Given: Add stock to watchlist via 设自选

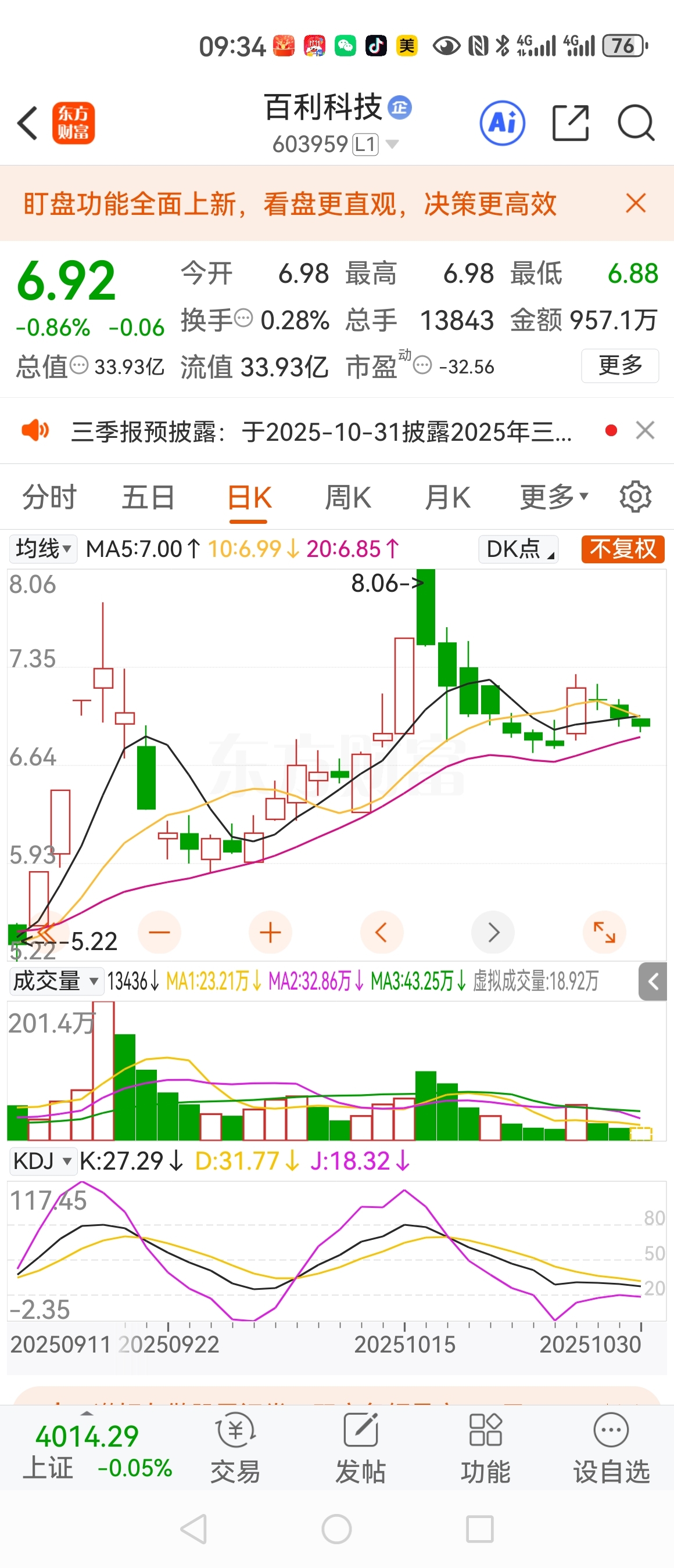Looking at the screenshot, I should coord(611,1450).
